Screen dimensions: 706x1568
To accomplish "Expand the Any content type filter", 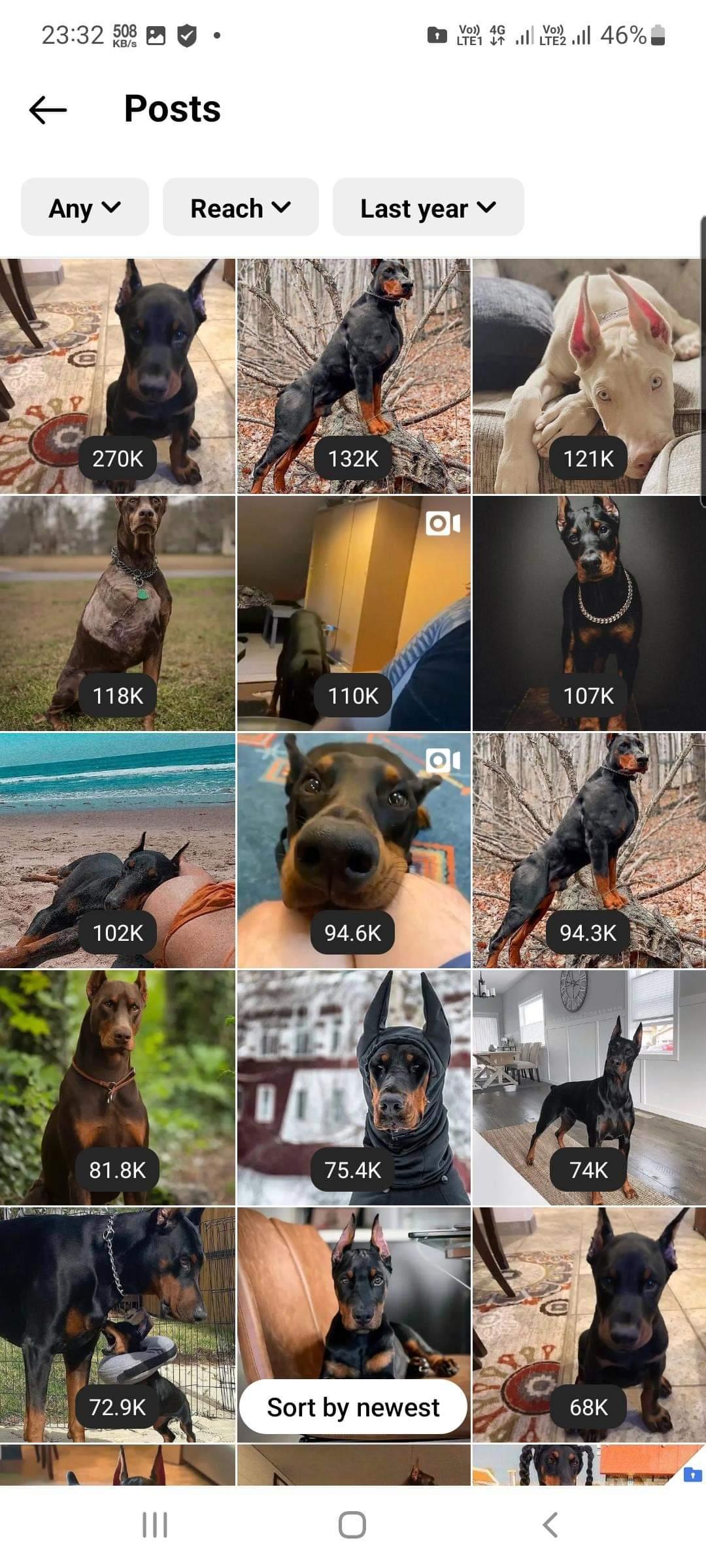I will pyautogui.click(x=85, y=207).
